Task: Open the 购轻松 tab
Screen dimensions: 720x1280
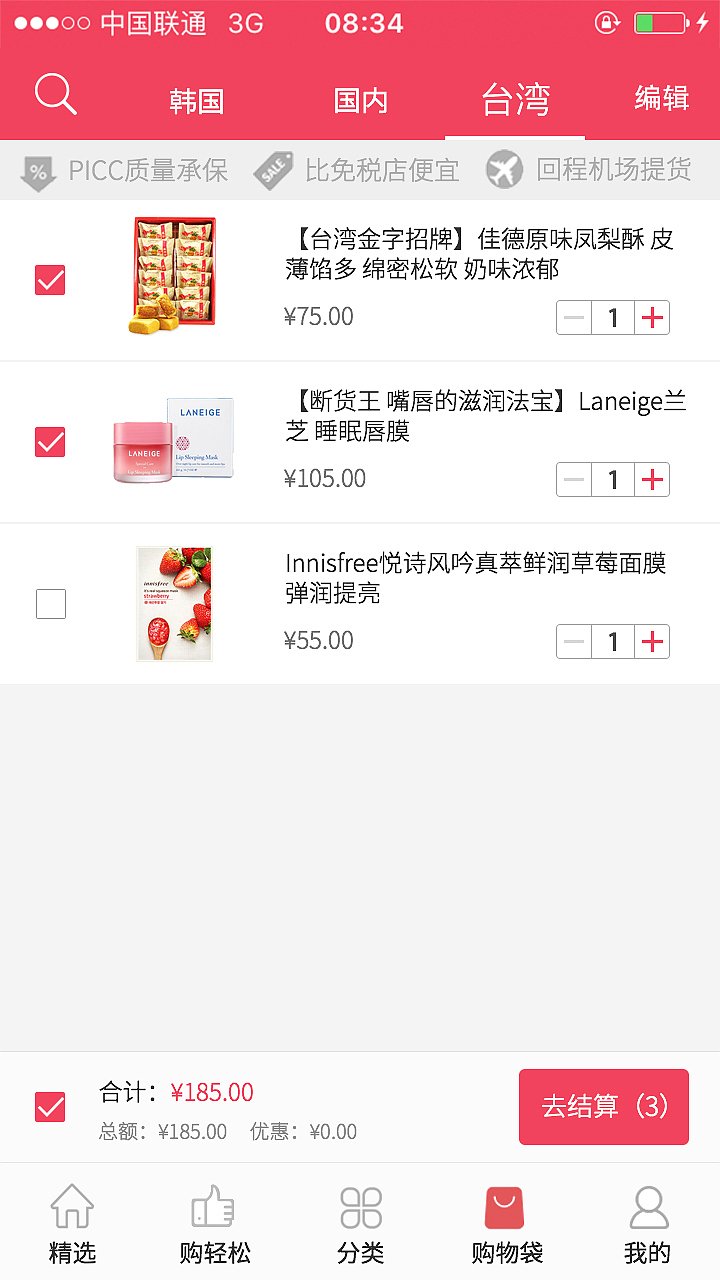Action: pyautogui.click(x=215, y=1224)
